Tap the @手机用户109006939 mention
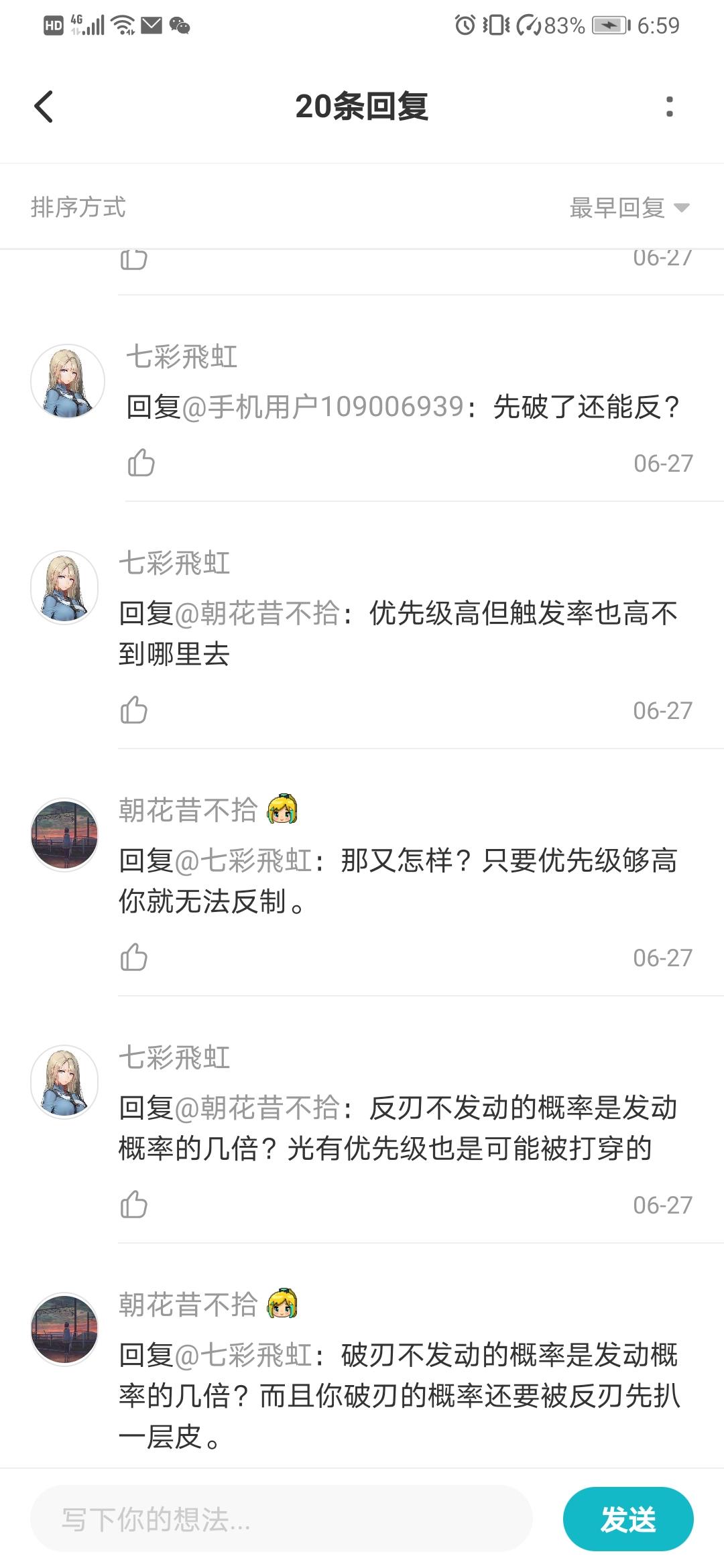This screenshot has height=1568, width=724. (322, 407)
